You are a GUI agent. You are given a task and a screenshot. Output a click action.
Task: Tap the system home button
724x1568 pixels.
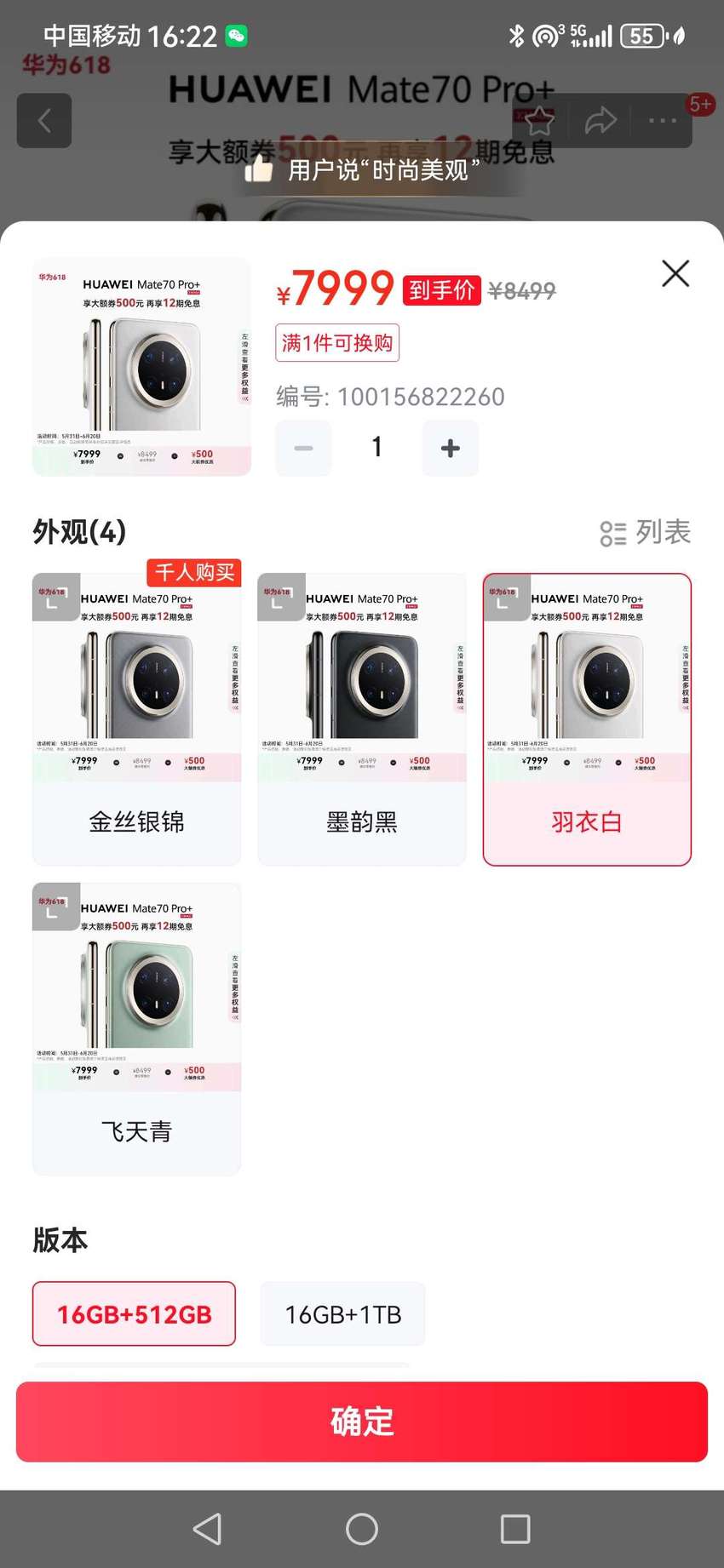pyautogui.click(x=362, y=1529)
